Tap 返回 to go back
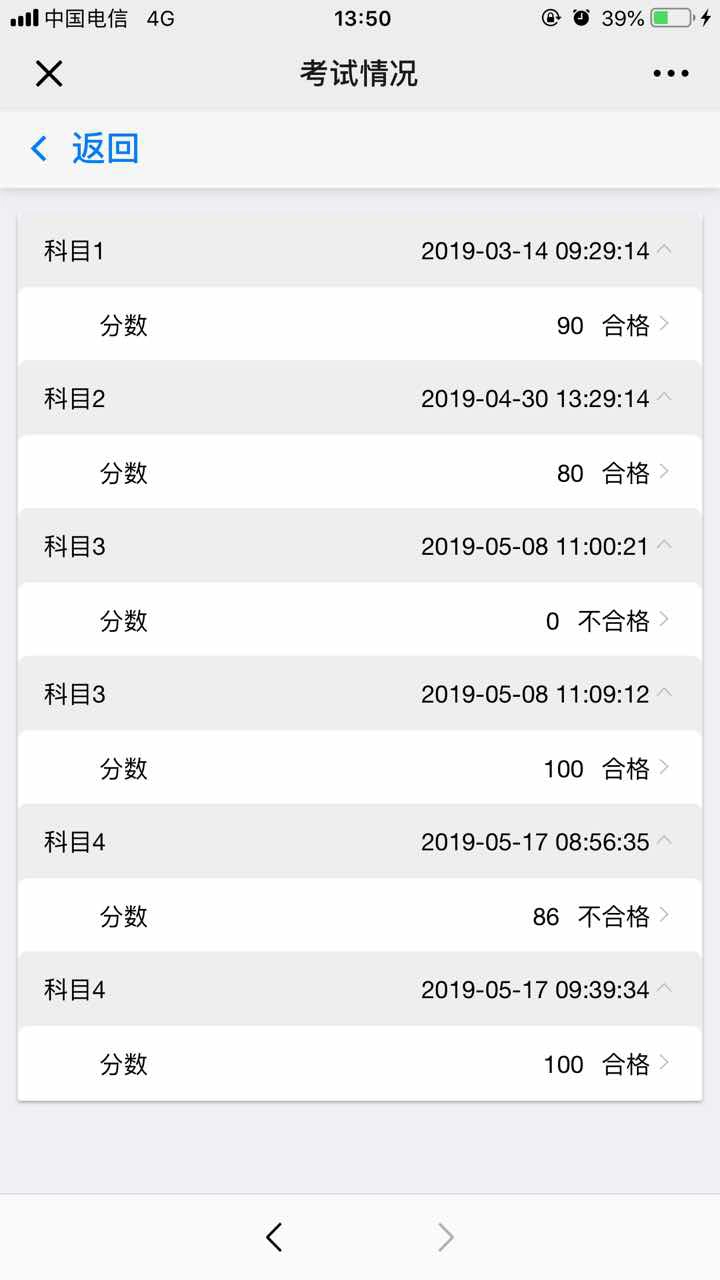 point(85,149)
